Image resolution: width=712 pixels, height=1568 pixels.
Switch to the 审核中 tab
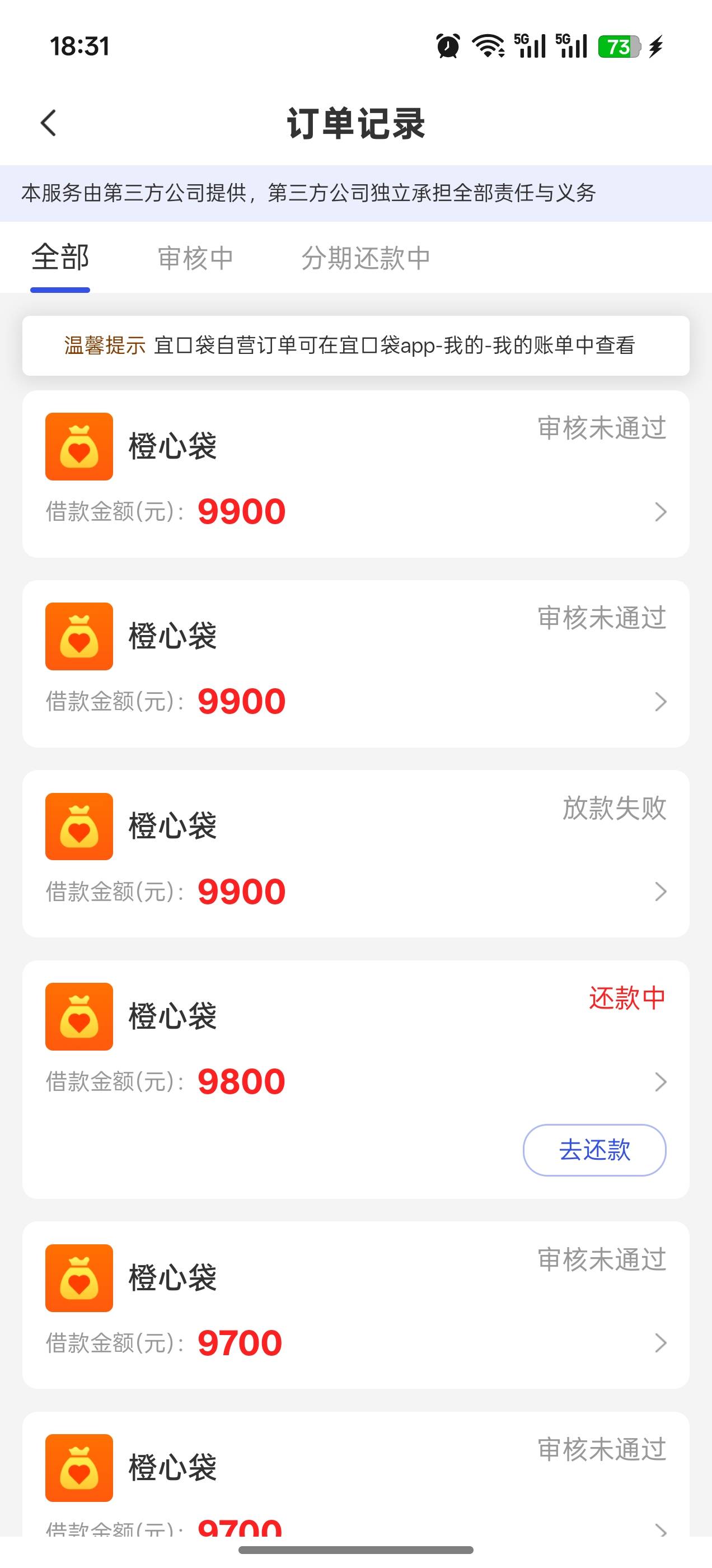click(195, 258)
